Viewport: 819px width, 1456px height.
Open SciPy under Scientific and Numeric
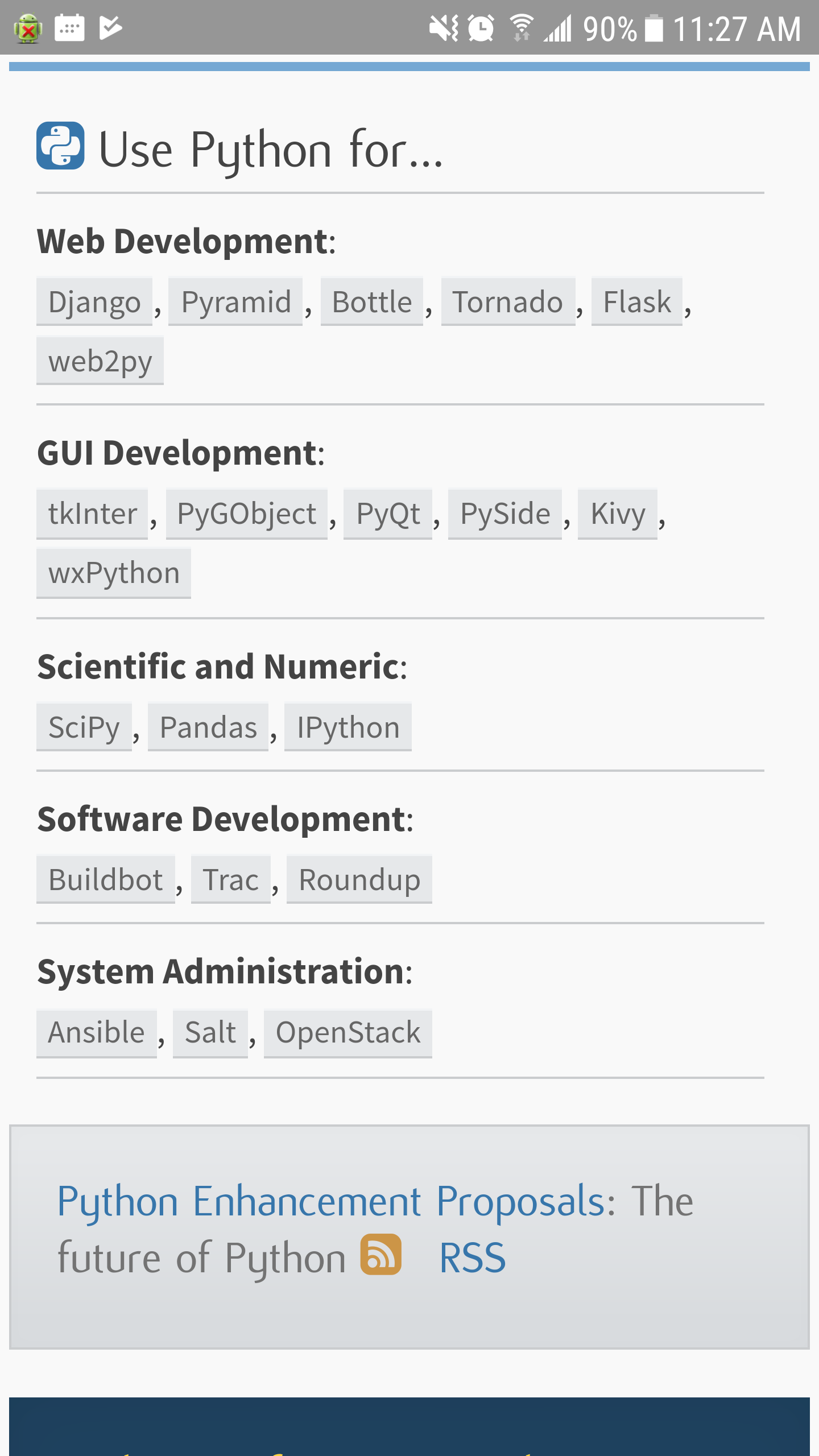coord(84,727)
